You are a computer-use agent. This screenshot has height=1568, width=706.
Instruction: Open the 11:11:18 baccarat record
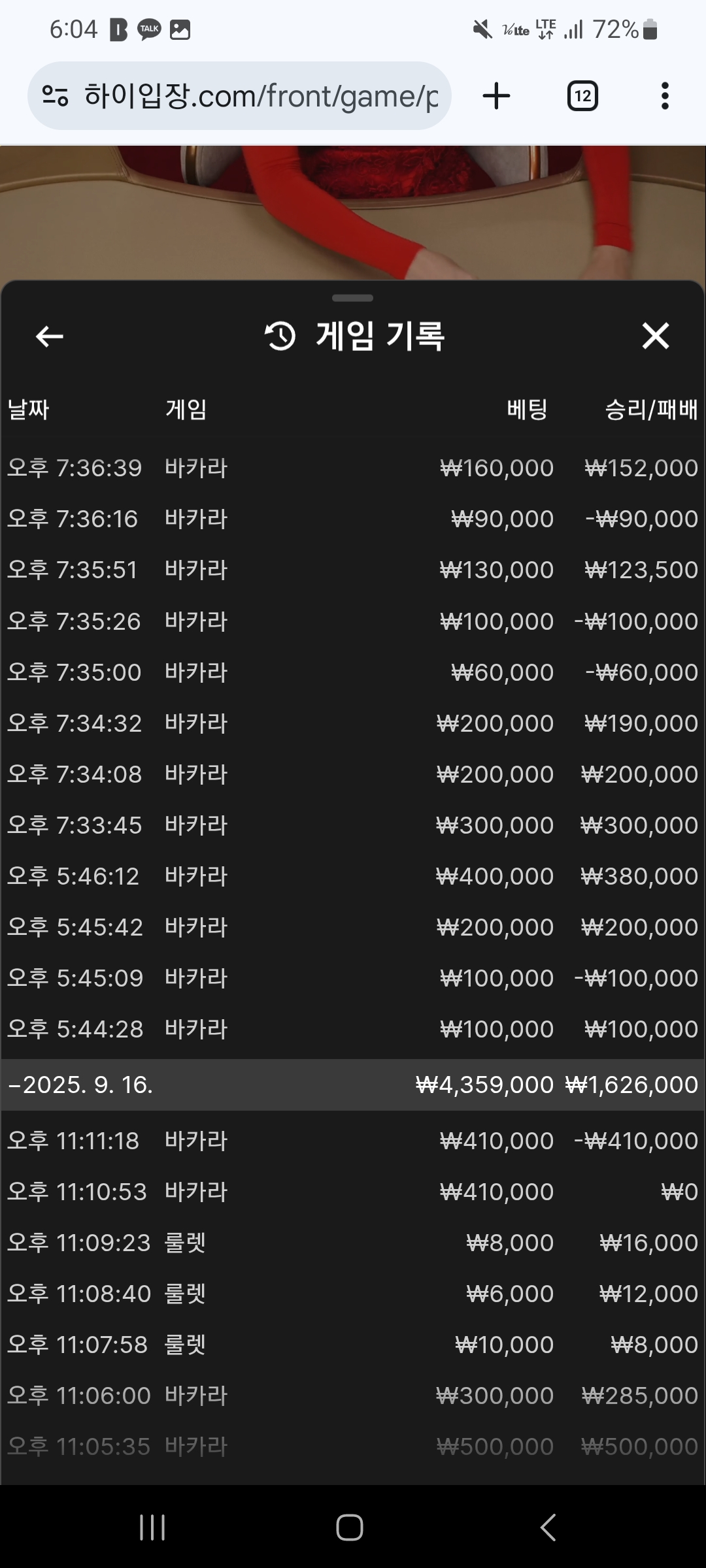coord(353,1141)
